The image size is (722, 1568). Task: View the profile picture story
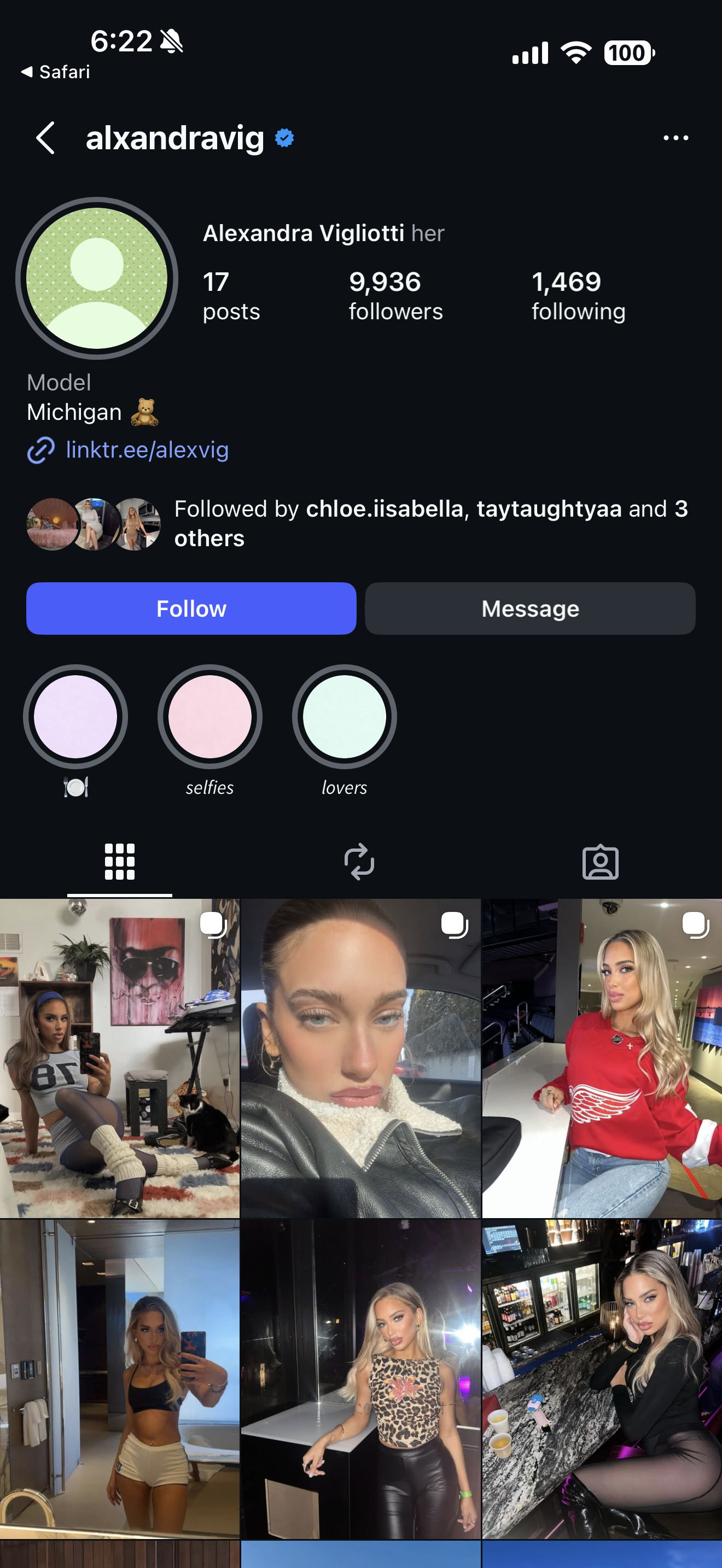[x=97, y=278]
